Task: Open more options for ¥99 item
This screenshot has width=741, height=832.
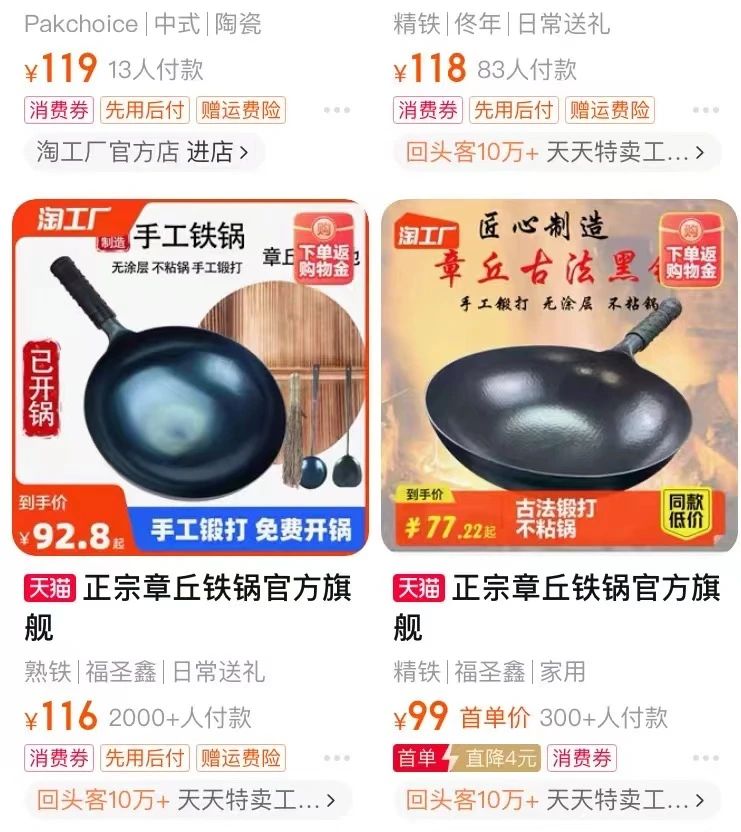Action: pyautogui.click(x=705, y=758)
